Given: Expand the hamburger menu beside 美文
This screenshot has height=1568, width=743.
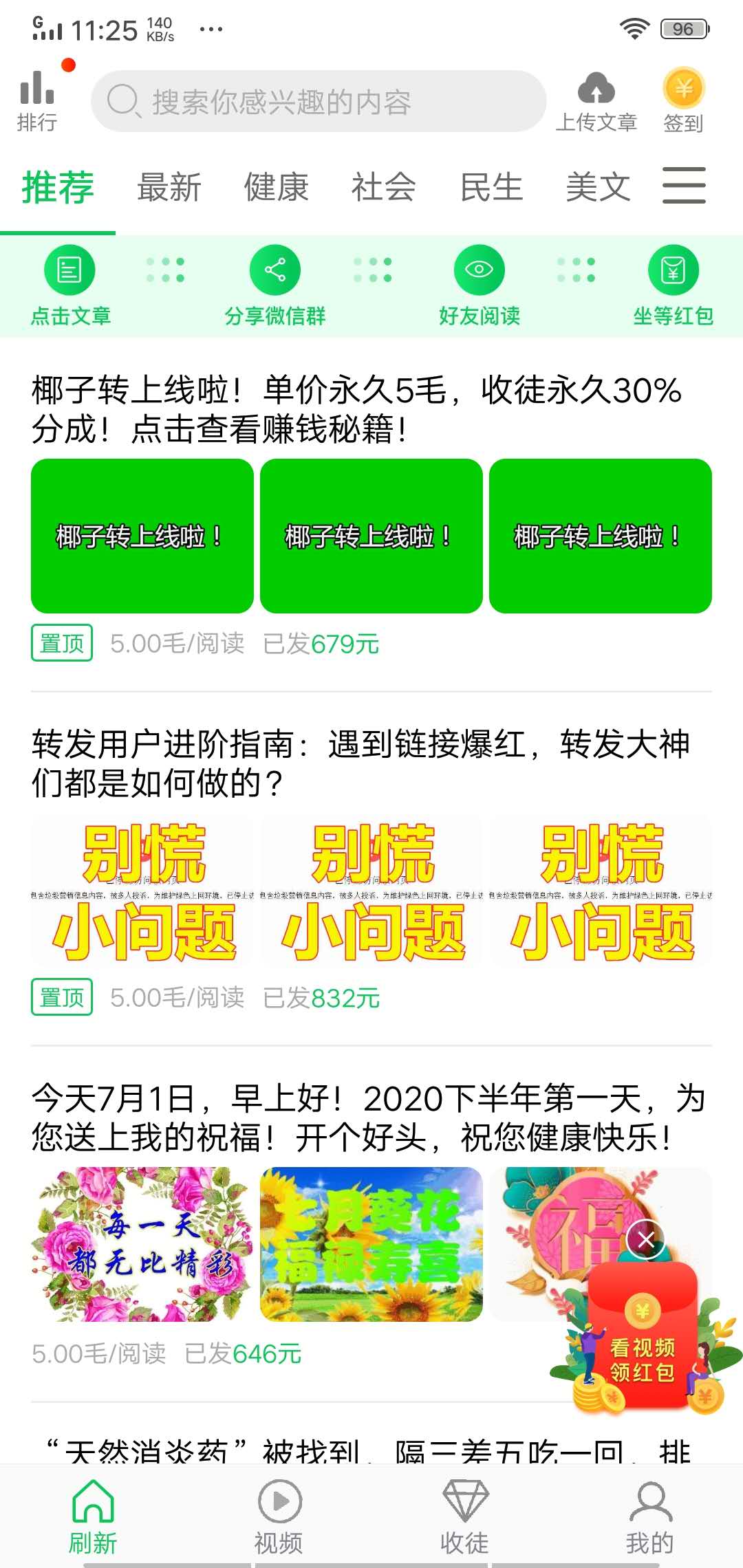Looking at the screenshot, I should 685,186.
